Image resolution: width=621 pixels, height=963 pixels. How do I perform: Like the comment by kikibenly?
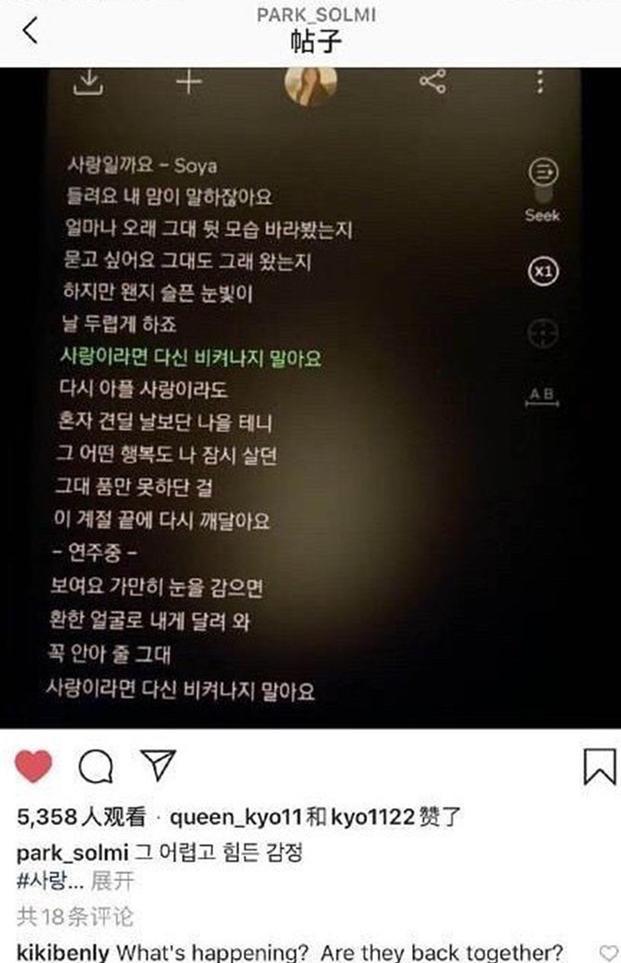607,951
